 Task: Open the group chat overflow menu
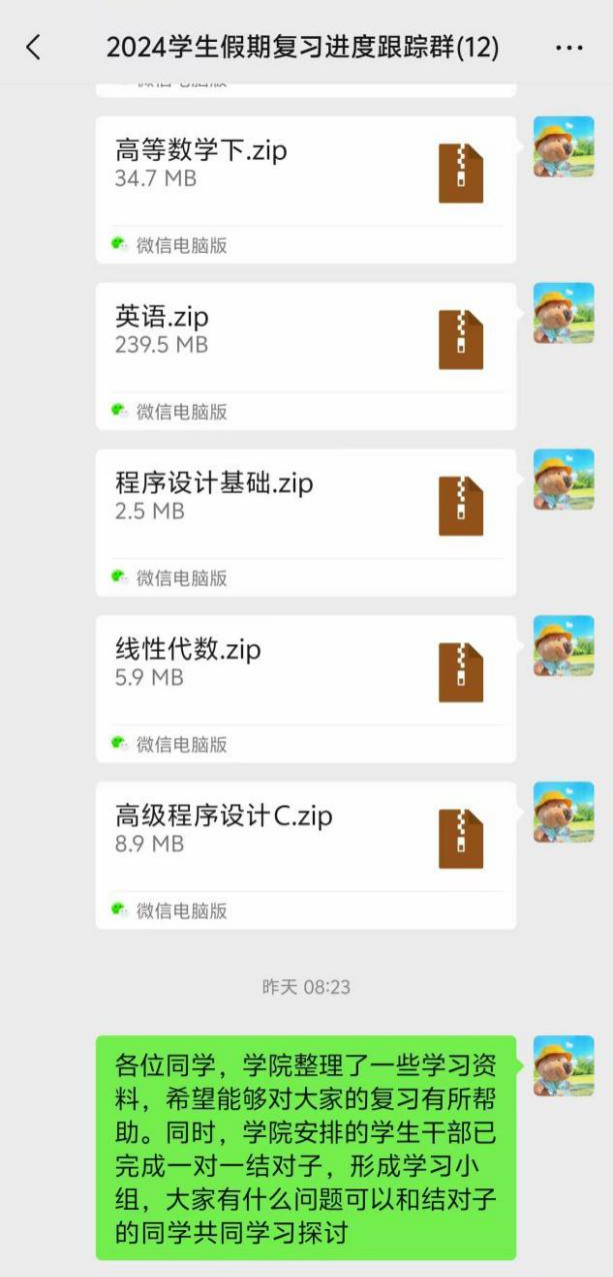(x=568, y=47)
